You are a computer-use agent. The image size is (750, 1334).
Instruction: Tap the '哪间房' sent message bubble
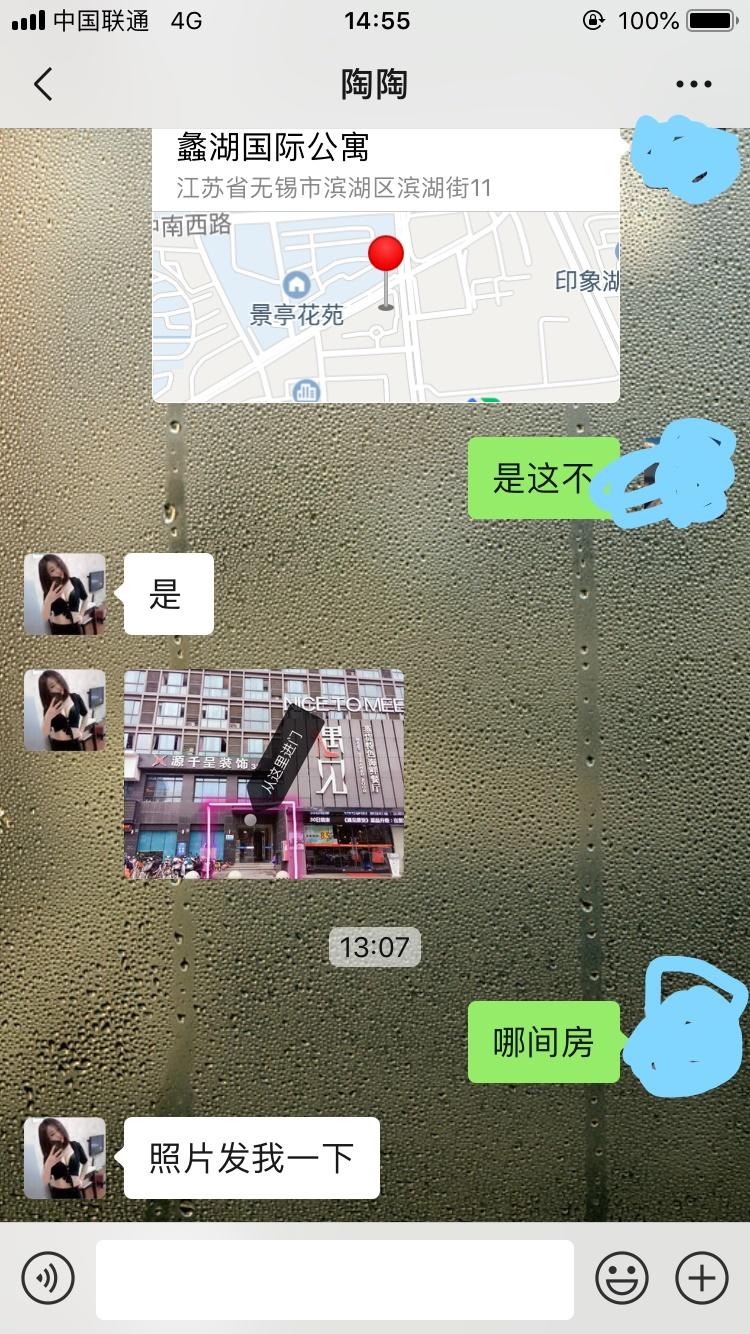click(543, 1041)
